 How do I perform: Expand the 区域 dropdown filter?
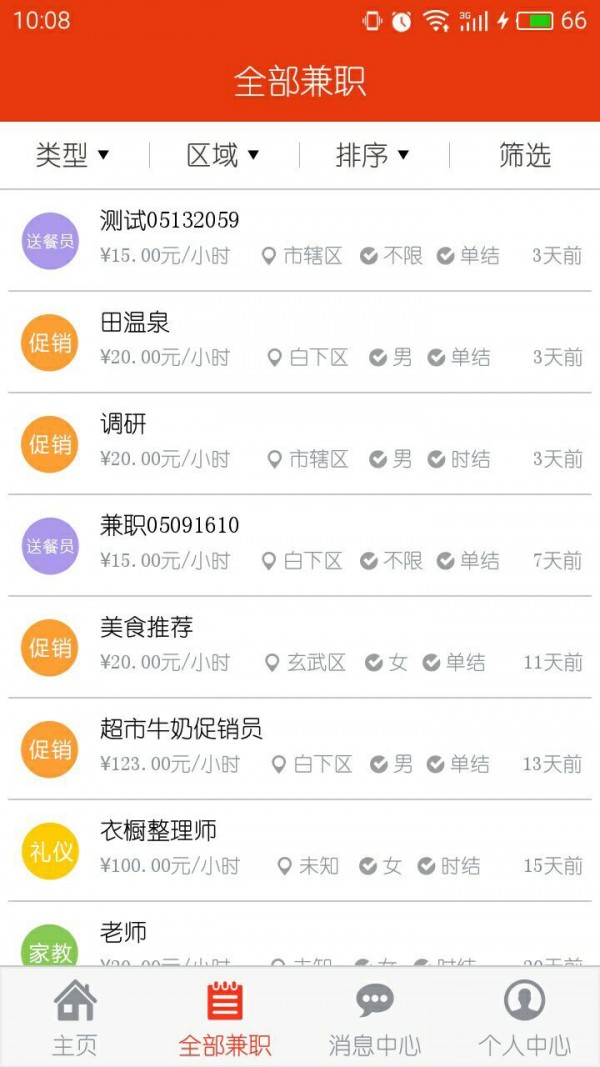pyautogui.click(x=223, y=155)
